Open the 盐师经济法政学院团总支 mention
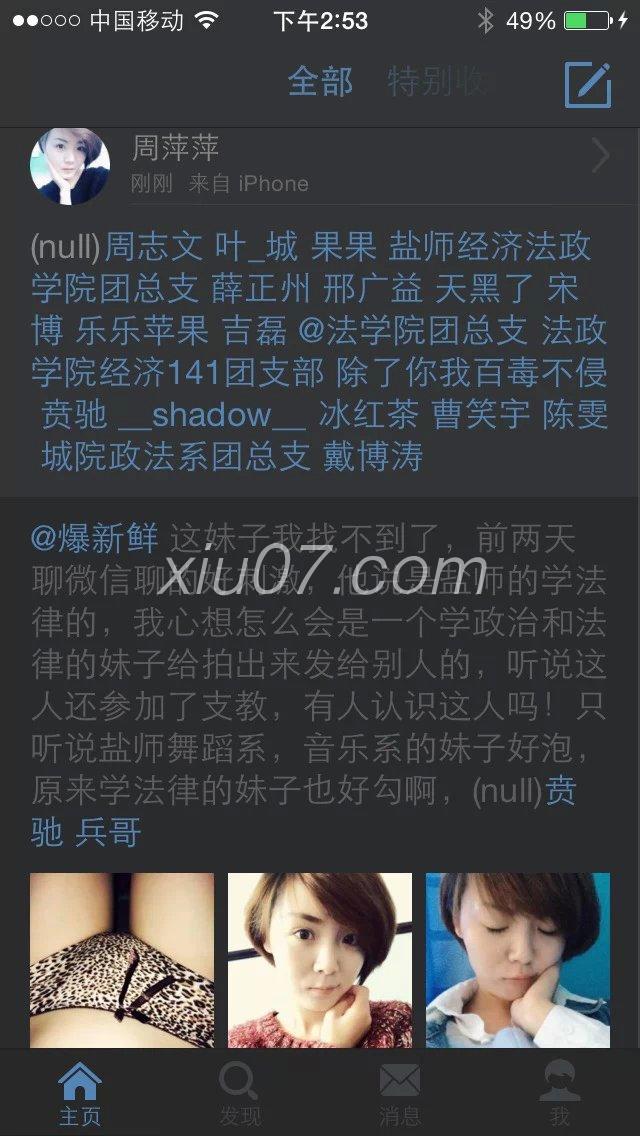 (311, 268)
